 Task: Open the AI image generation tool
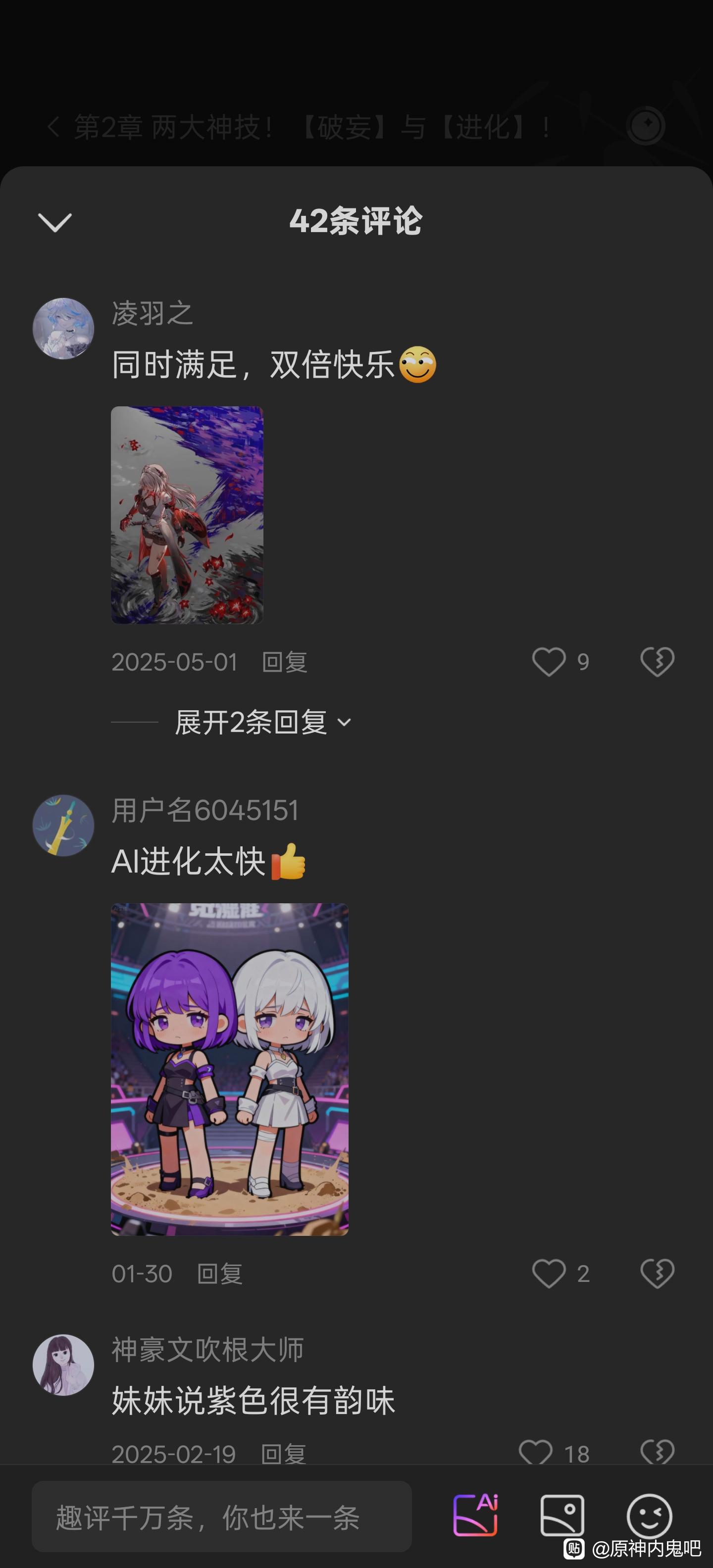[x=475, y=1516]
